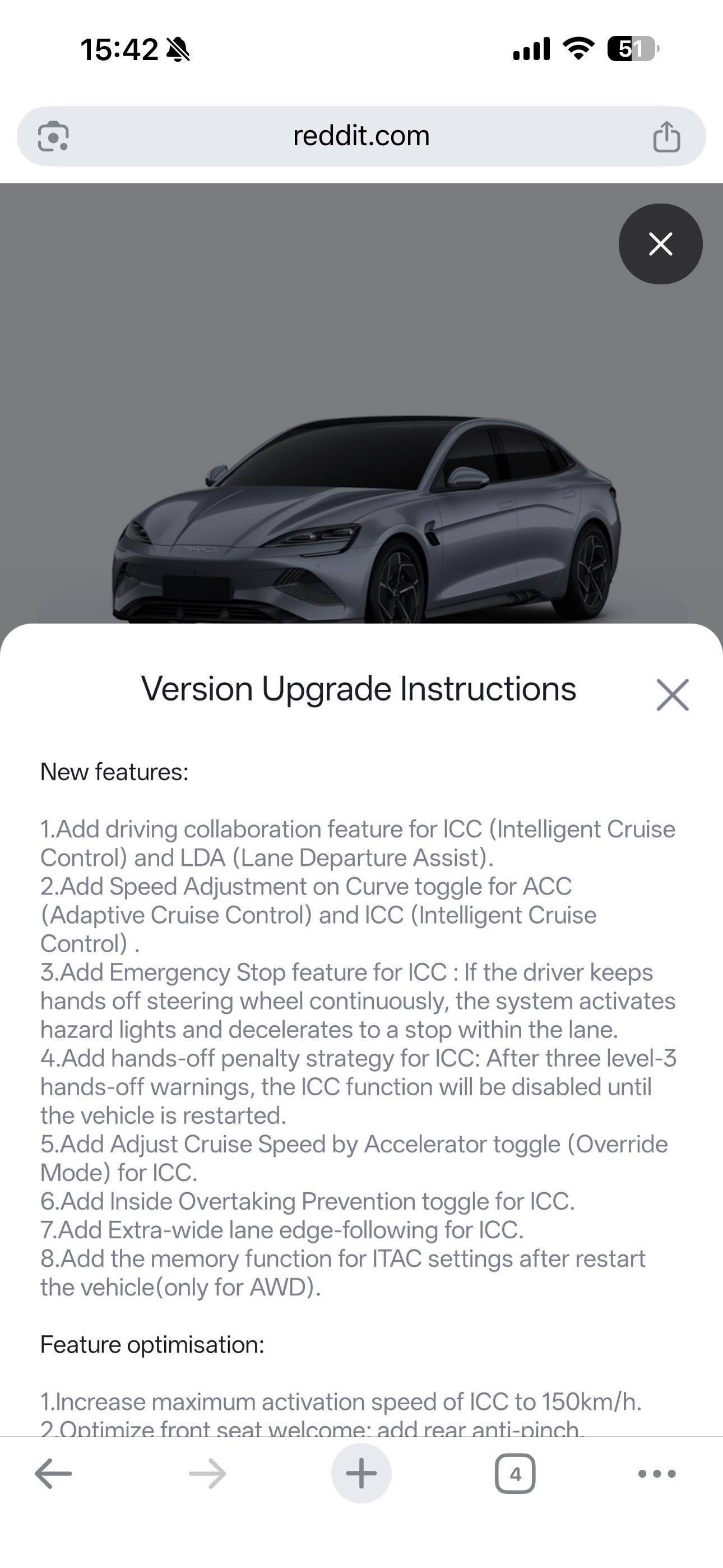Open the browser overflow menu

click(657, 1474)
